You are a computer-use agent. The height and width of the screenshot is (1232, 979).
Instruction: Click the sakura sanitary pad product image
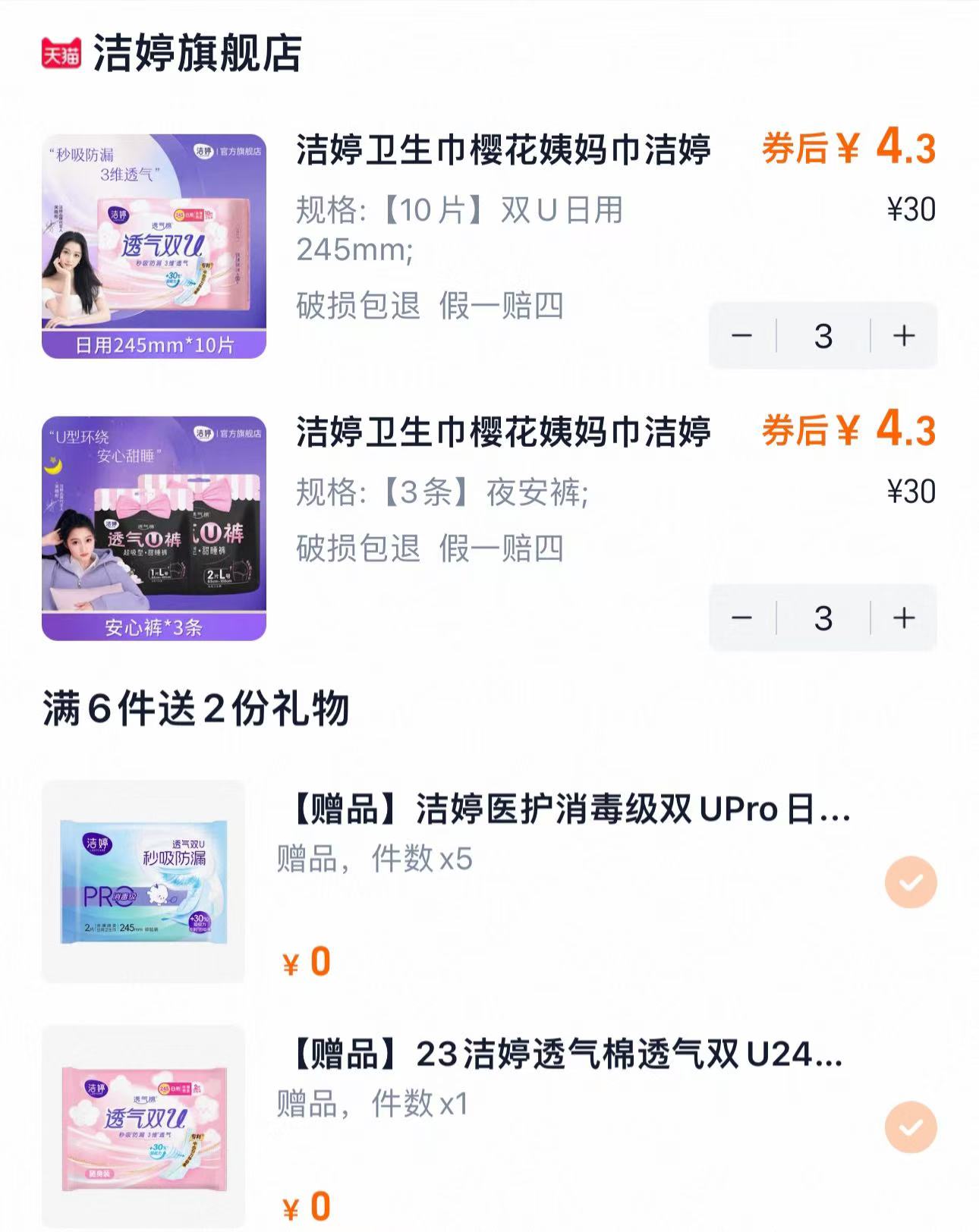(156, 241)
